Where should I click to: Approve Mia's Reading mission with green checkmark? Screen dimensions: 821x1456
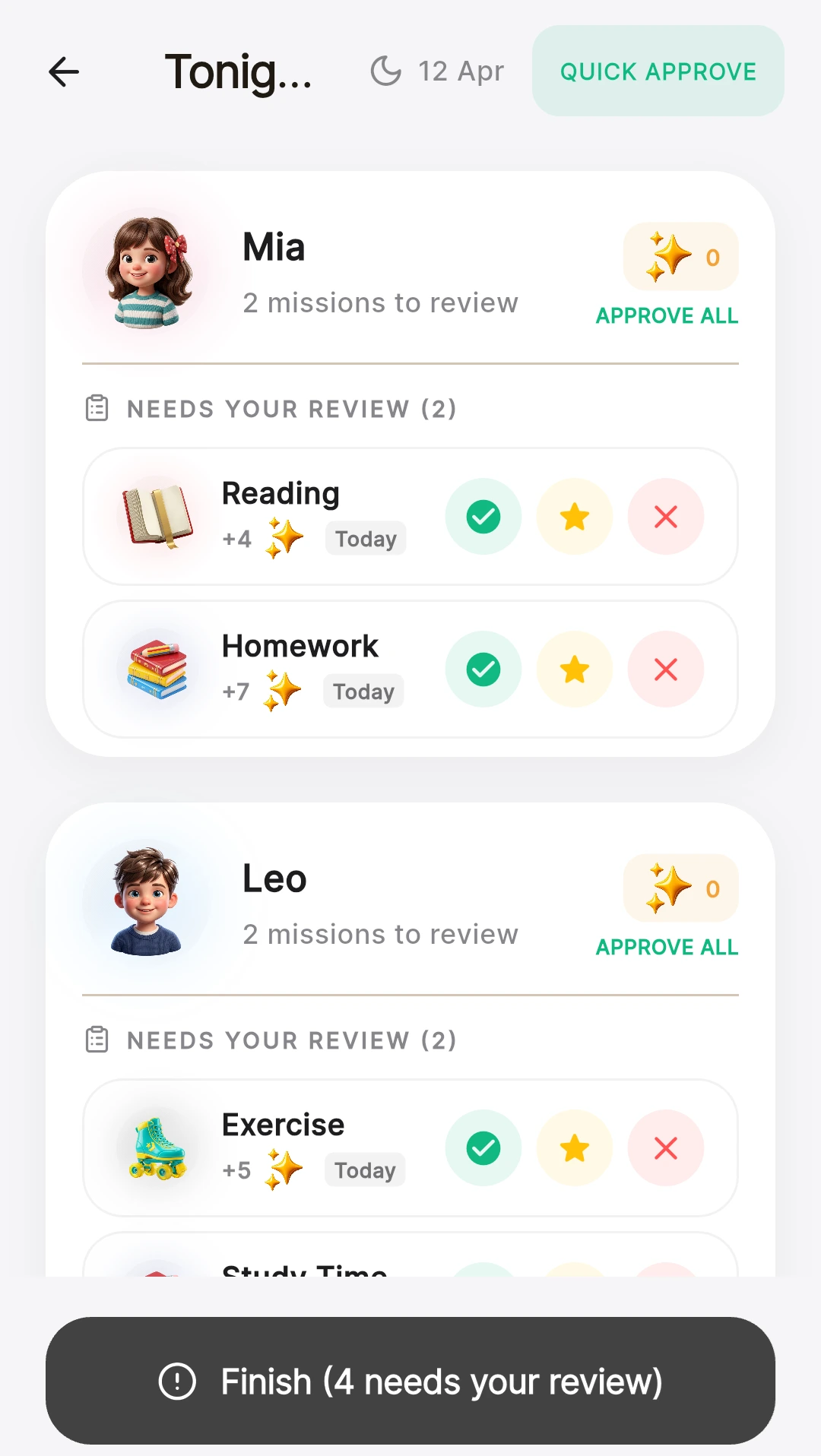[x=483, y=517]
